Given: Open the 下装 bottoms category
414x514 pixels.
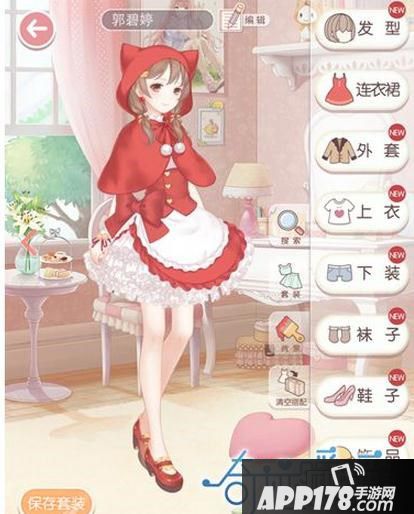Looking at the screenshot, I should tap(362, 274).
